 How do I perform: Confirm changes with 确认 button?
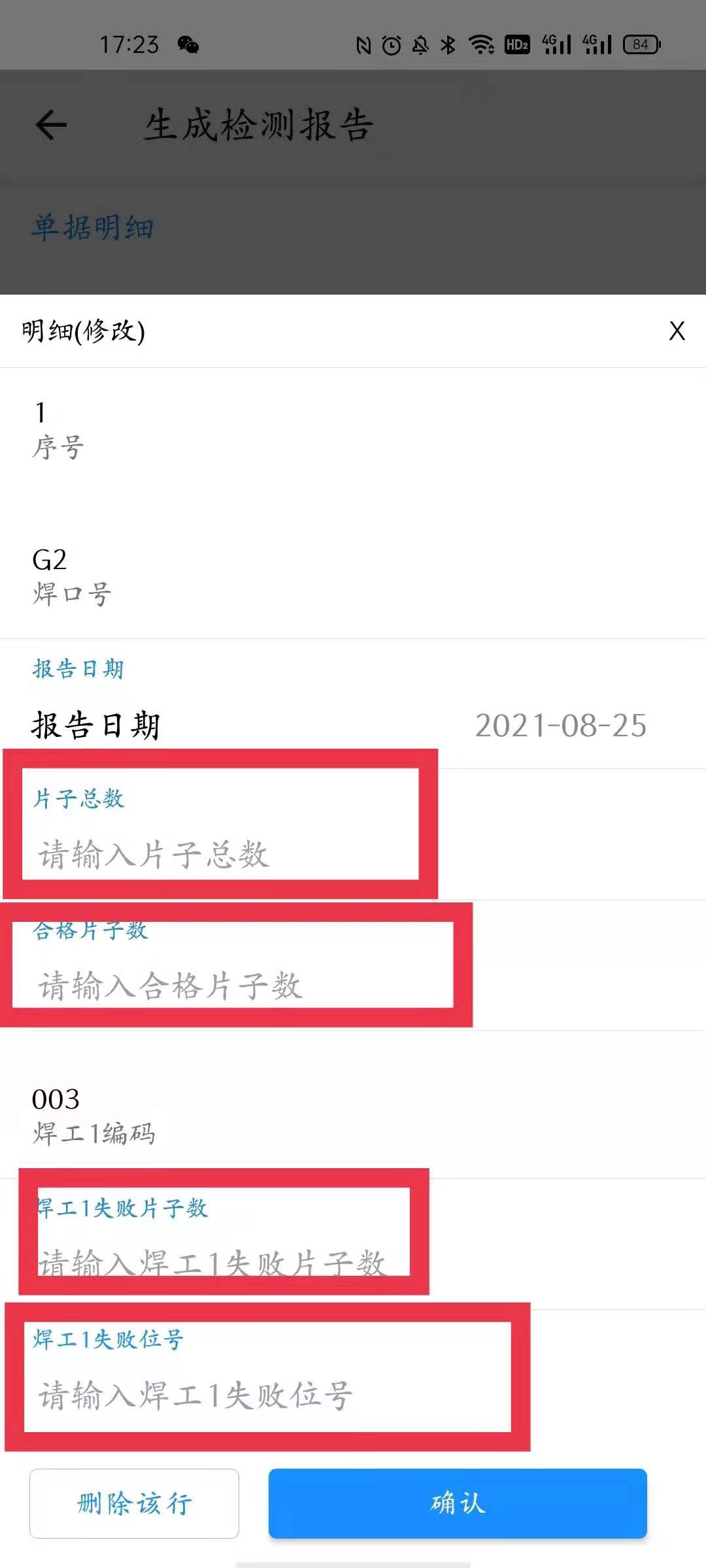point(458,1503)
